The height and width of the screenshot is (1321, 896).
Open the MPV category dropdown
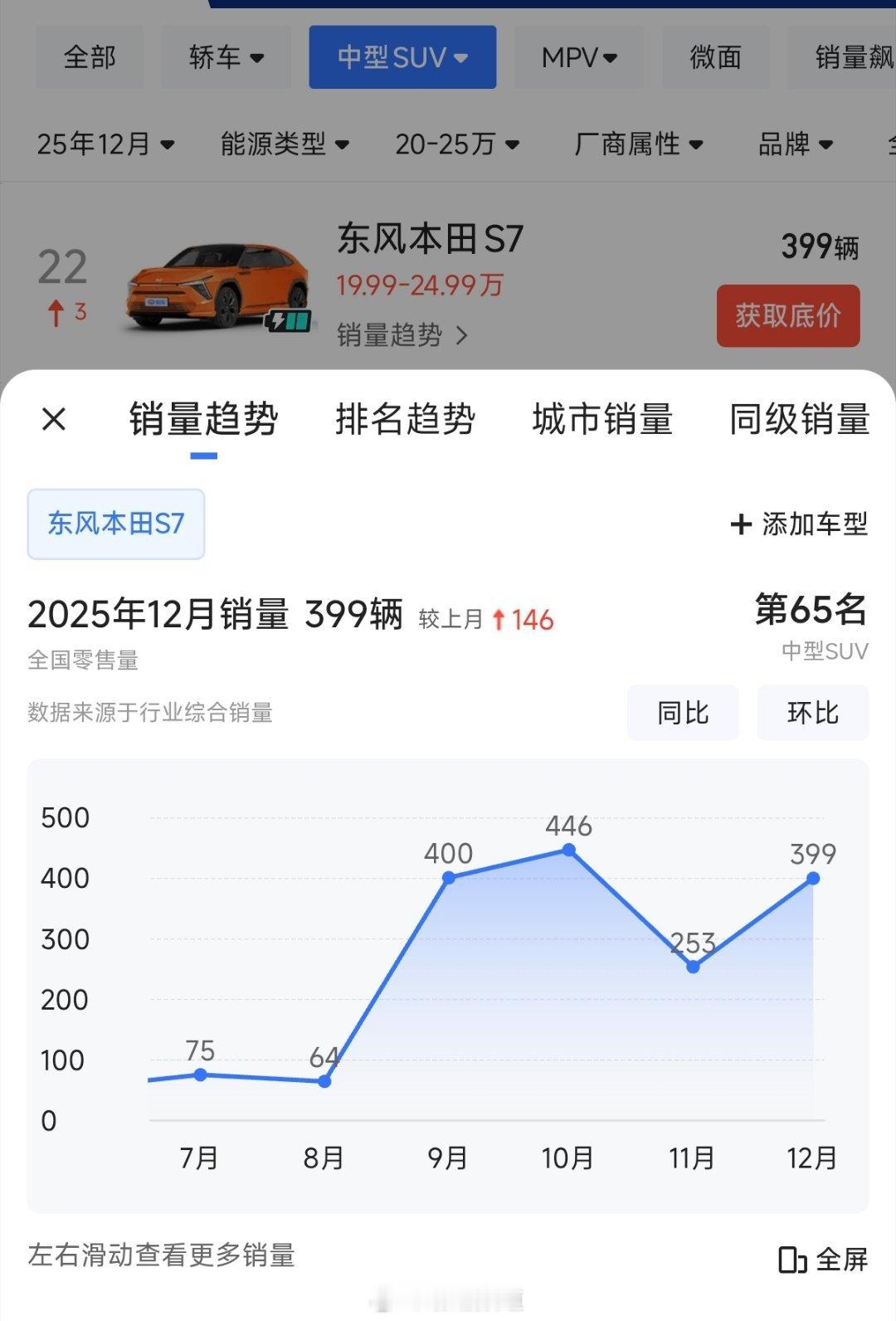point(577,56)
